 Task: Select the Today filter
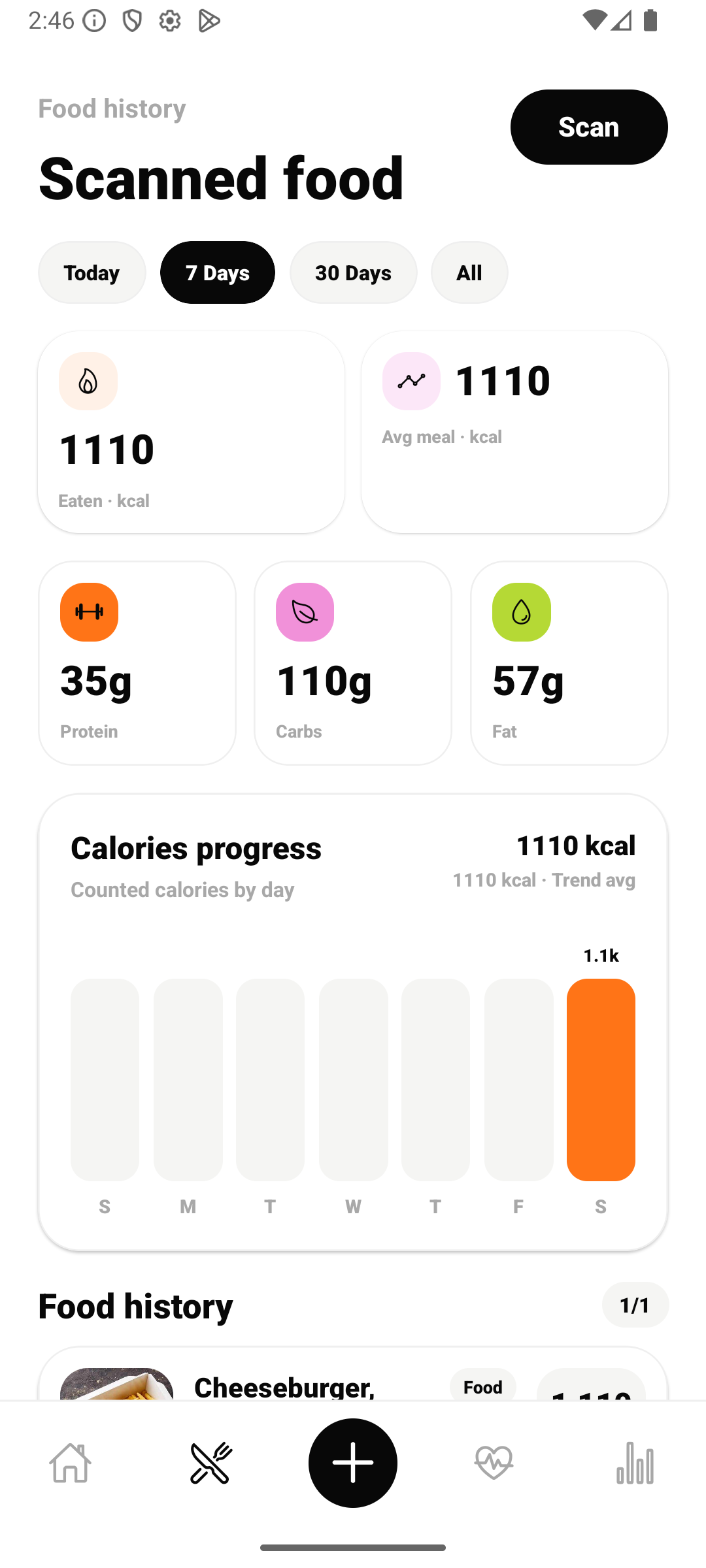pyautogui.click(x=92, y=272)
